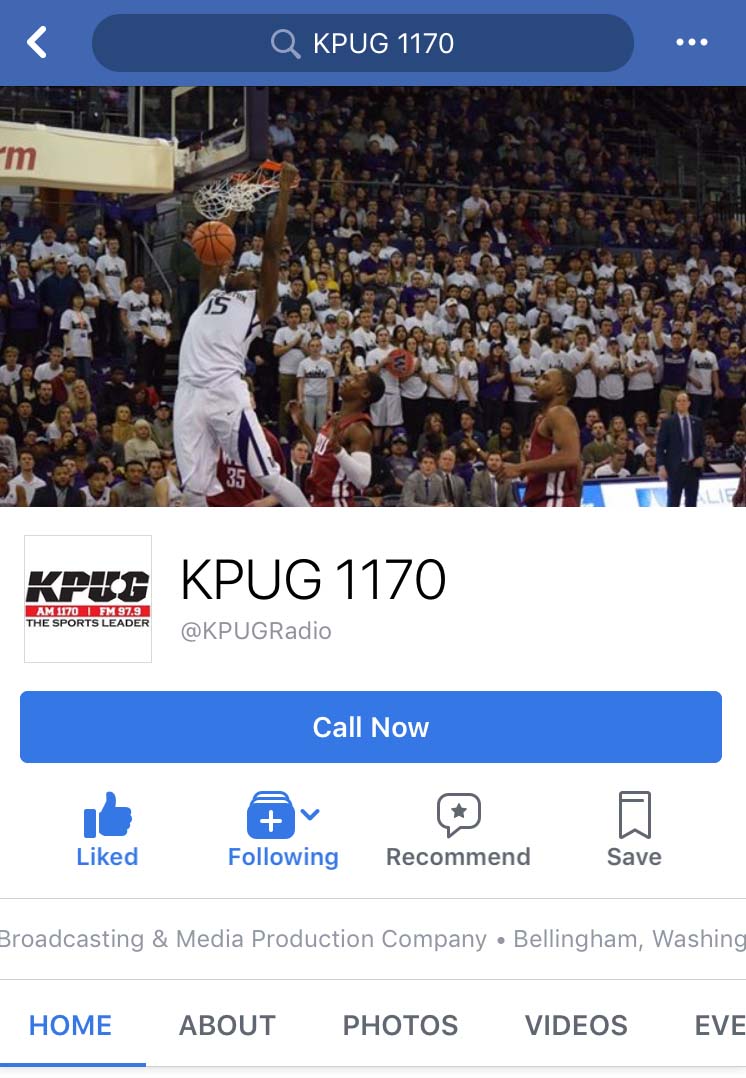This screenshot has width=746, height=1078.
Task: Switch to the Photos tab
Action: pos(400,1025)
